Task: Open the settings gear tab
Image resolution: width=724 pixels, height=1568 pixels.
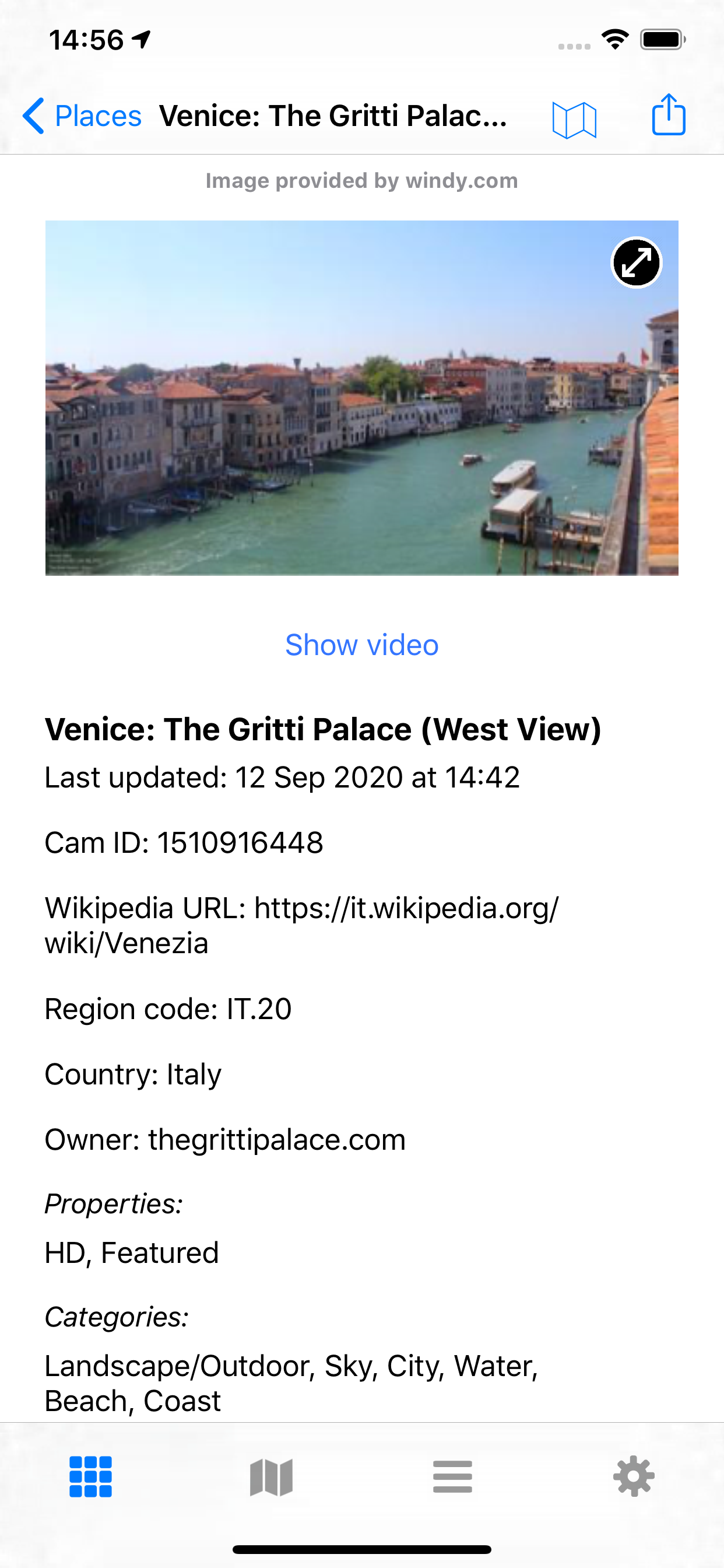Action: point(633,1476)
